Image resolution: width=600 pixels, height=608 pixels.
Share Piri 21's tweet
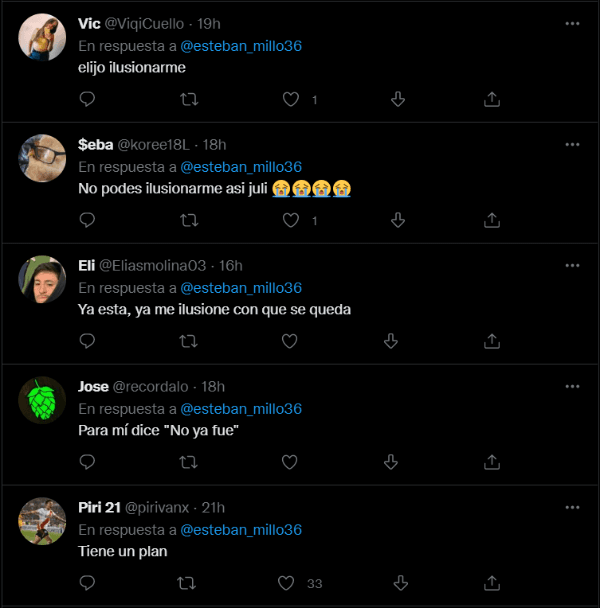coord(492,583)
